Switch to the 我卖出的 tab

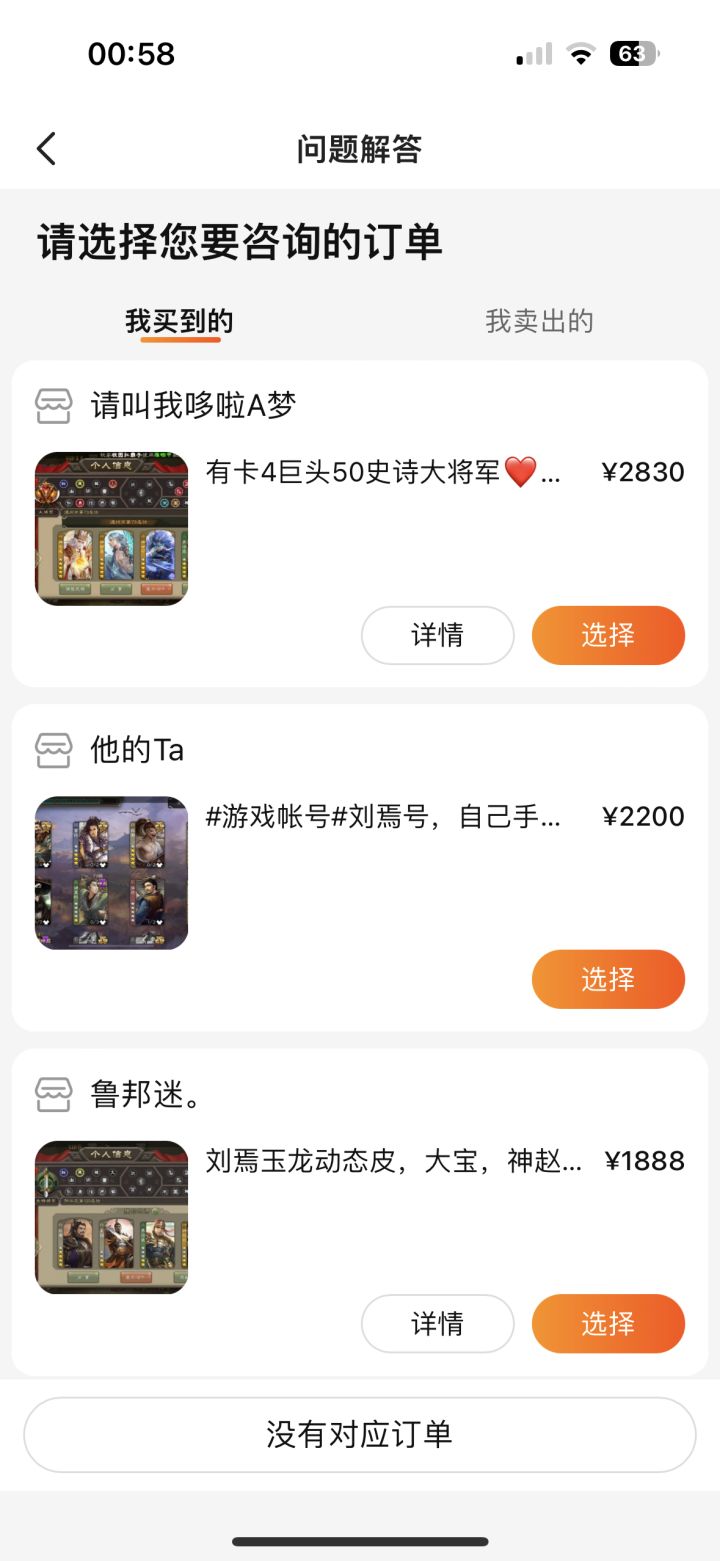[540, 321]
